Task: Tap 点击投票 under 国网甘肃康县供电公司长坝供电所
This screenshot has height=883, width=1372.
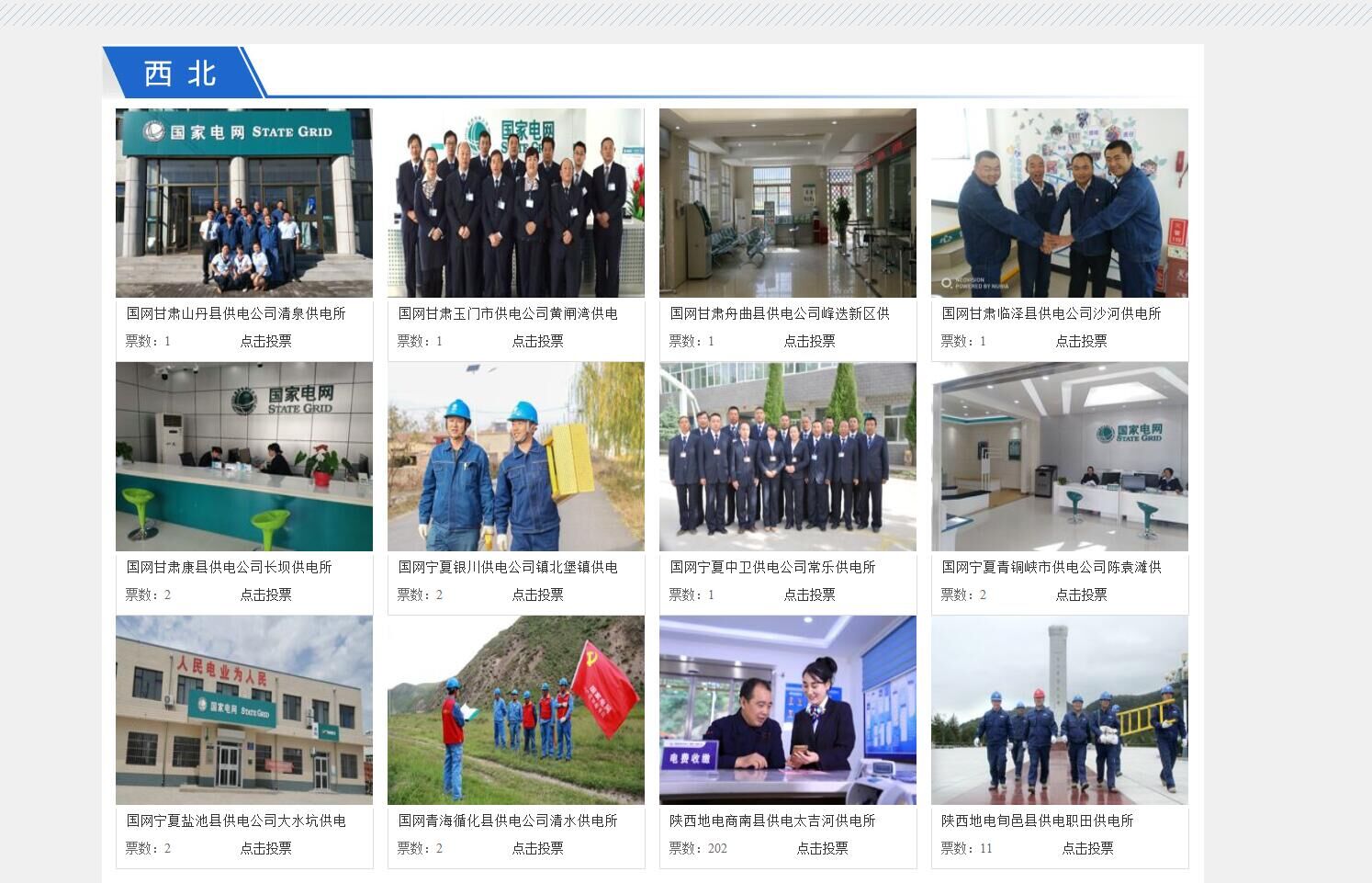Action: 265,594
